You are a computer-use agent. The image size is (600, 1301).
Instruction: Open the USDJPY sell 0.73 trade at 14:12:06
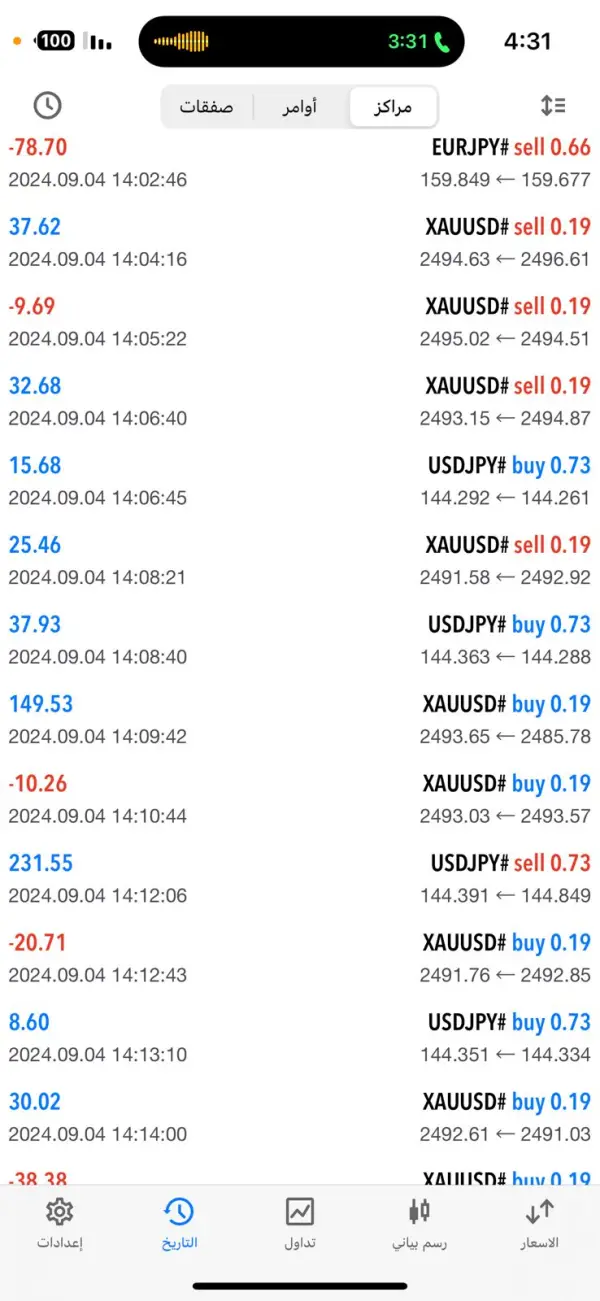click(300, 879)
